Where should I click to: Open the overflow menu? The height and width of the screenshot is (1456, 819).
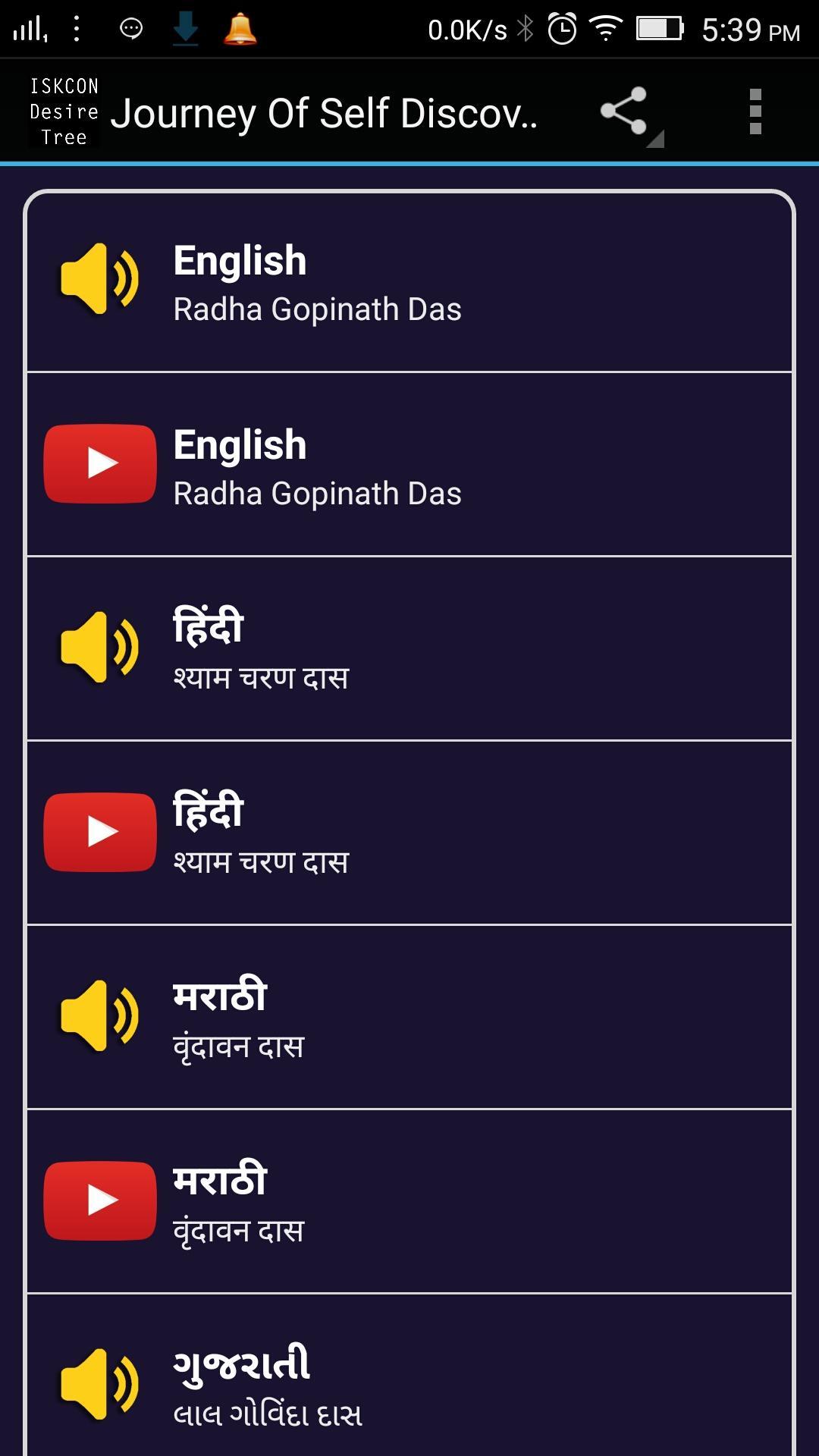(755, 111)
